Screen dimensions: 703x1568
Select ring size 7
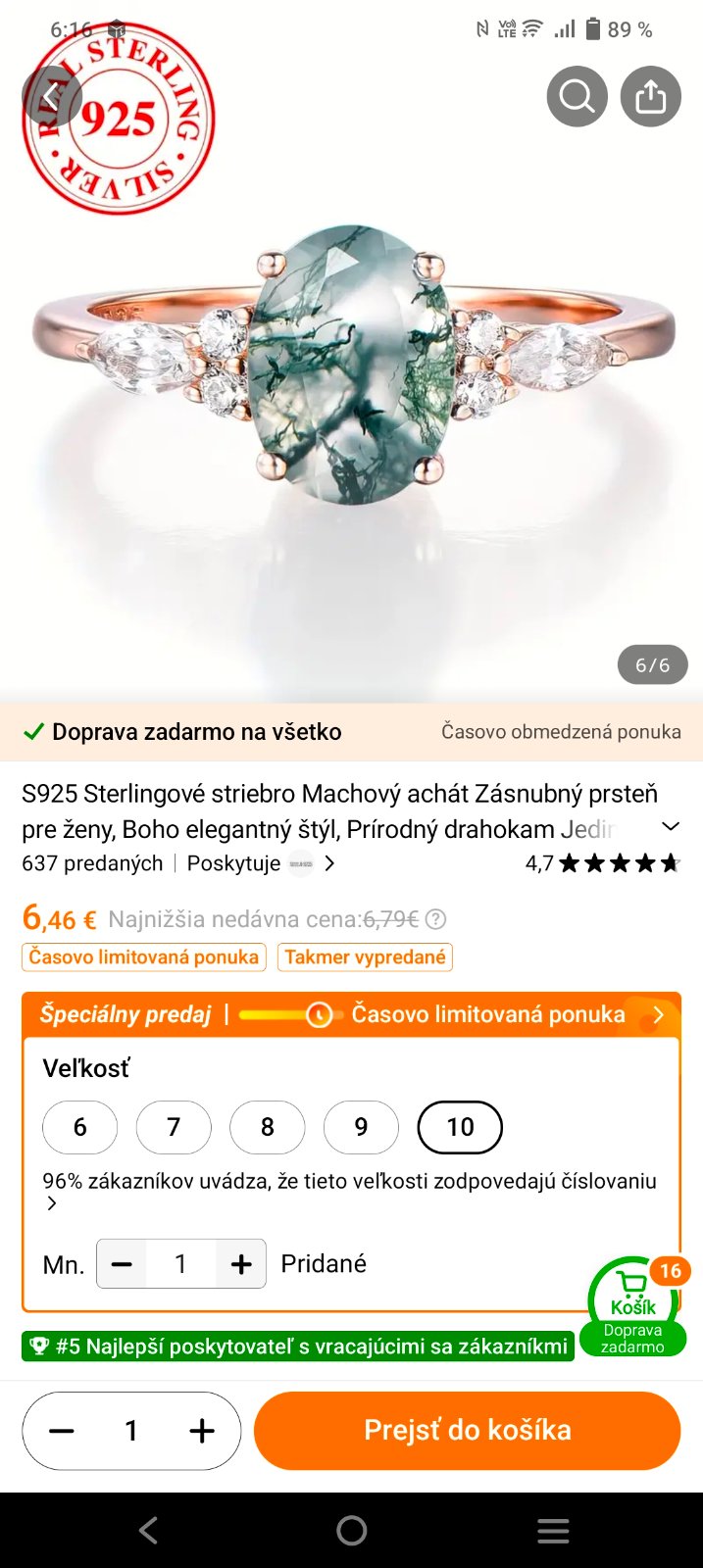(x=174, y=1127)
